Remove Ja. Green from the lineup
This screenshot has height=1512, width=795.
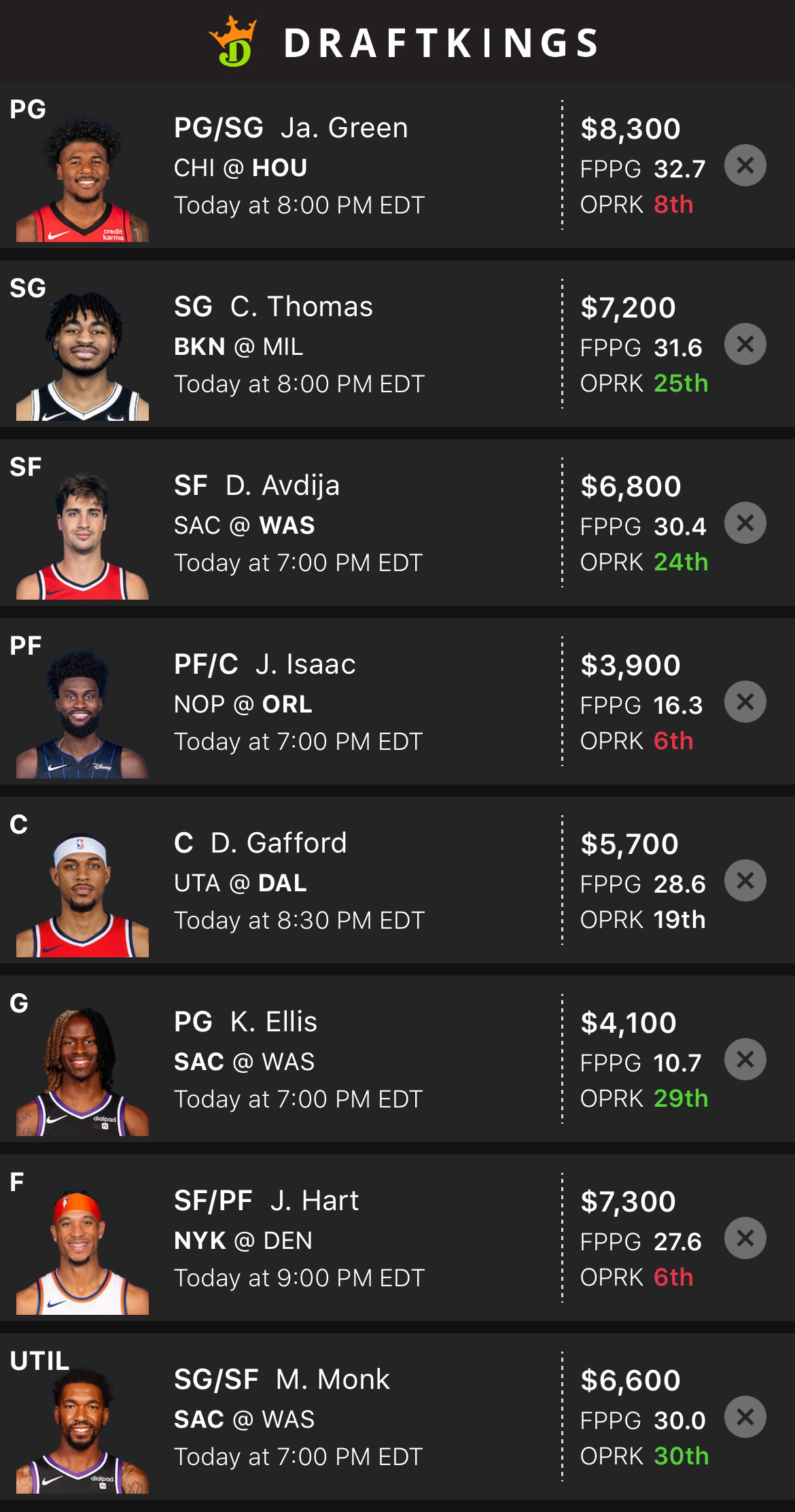(x=745, y=165)
